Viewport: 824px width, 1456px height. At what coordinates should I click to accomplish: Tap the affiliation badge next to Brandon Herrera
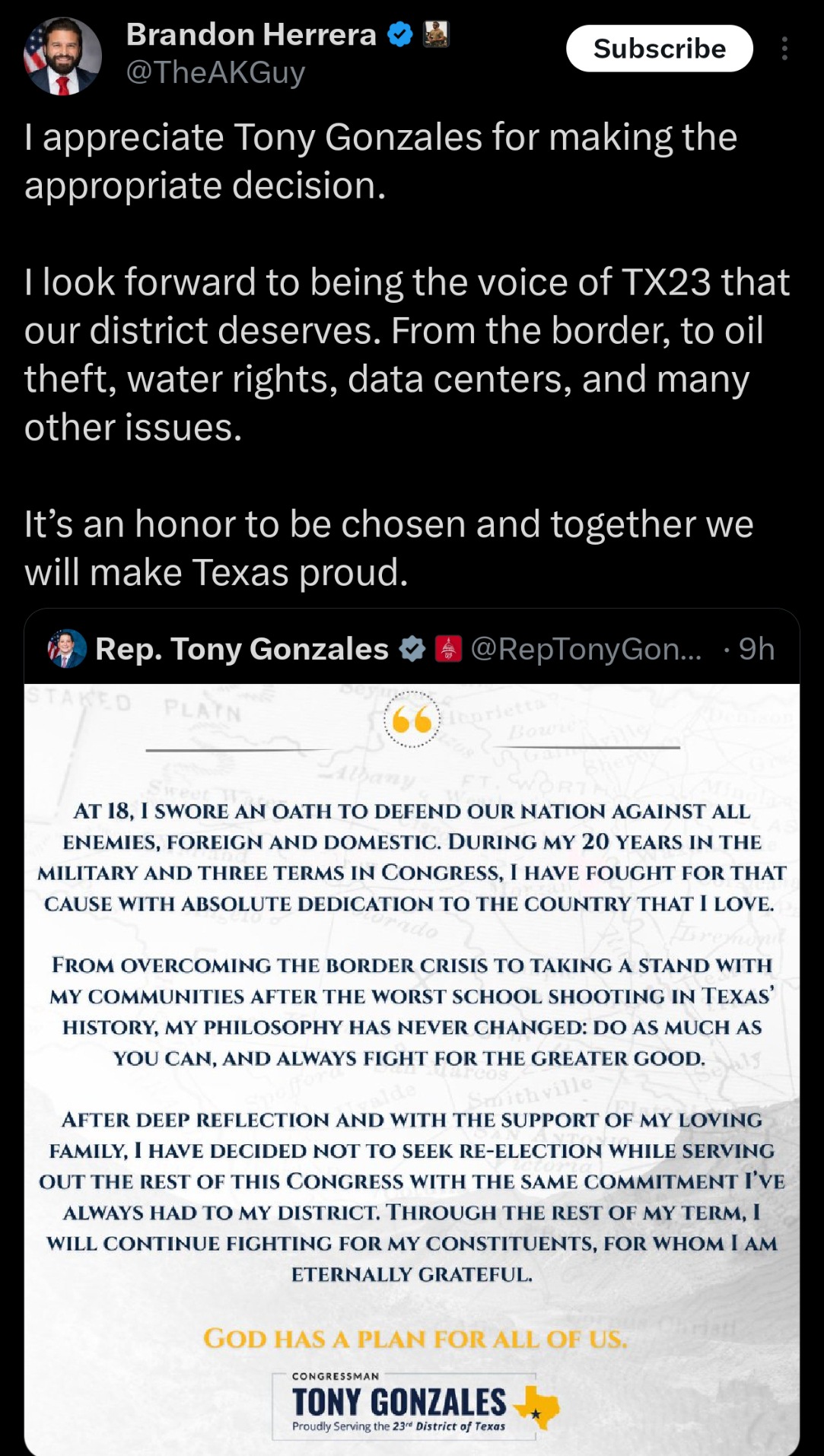pyautogui.click(x=436, y=34)
